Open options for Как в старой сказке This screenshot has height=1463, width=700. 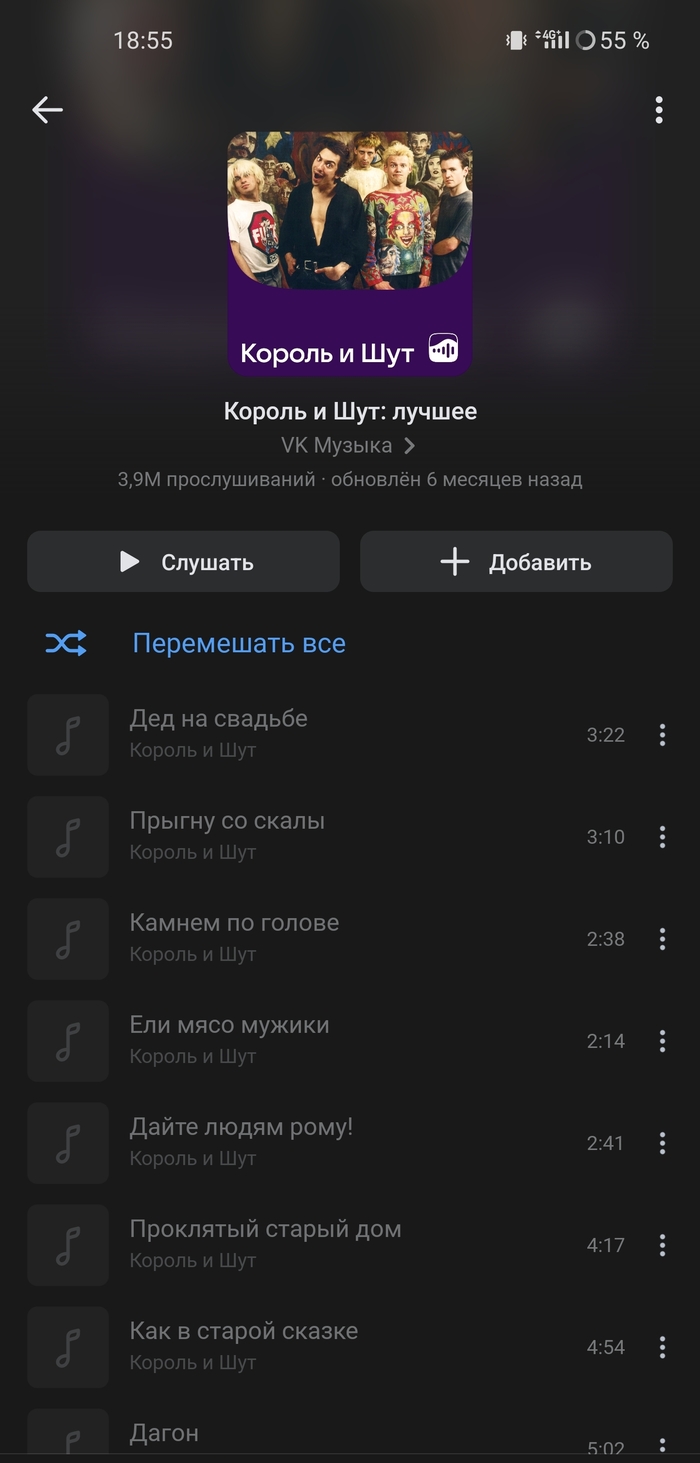click(x=662, y=1347)
